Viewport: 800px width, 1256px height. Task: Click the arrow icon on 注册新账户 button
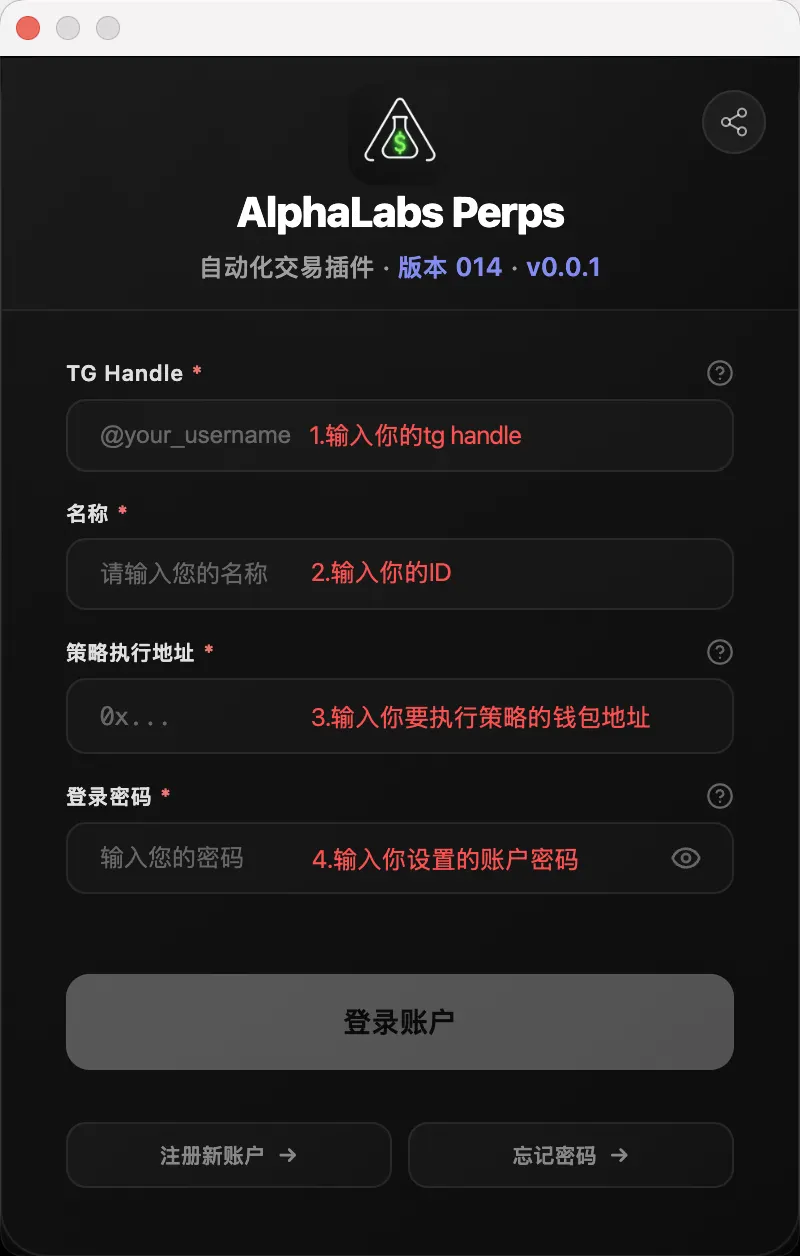[289, 1155]
